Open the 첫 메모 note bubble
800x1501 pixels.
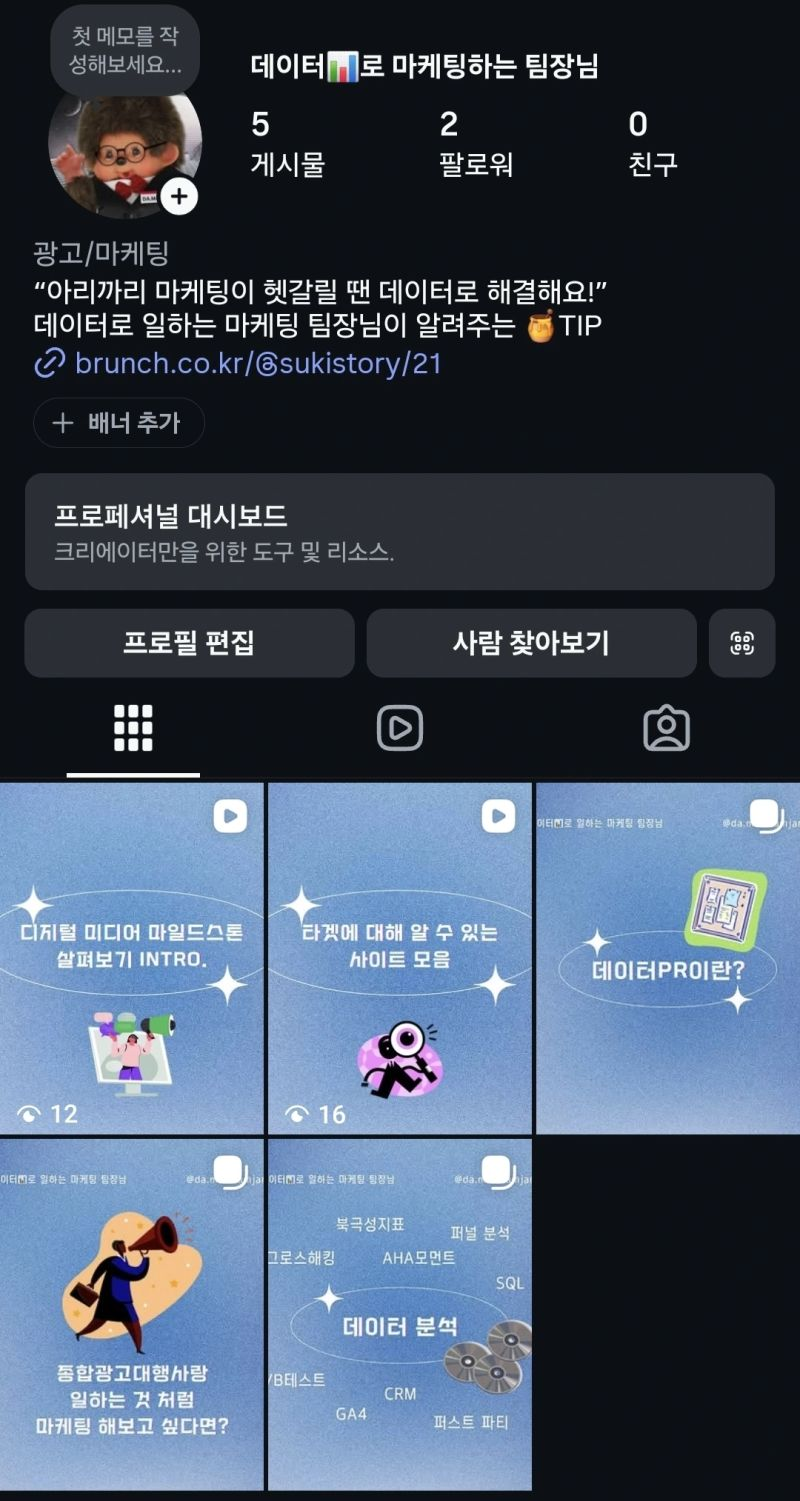[x=125, y=50]
